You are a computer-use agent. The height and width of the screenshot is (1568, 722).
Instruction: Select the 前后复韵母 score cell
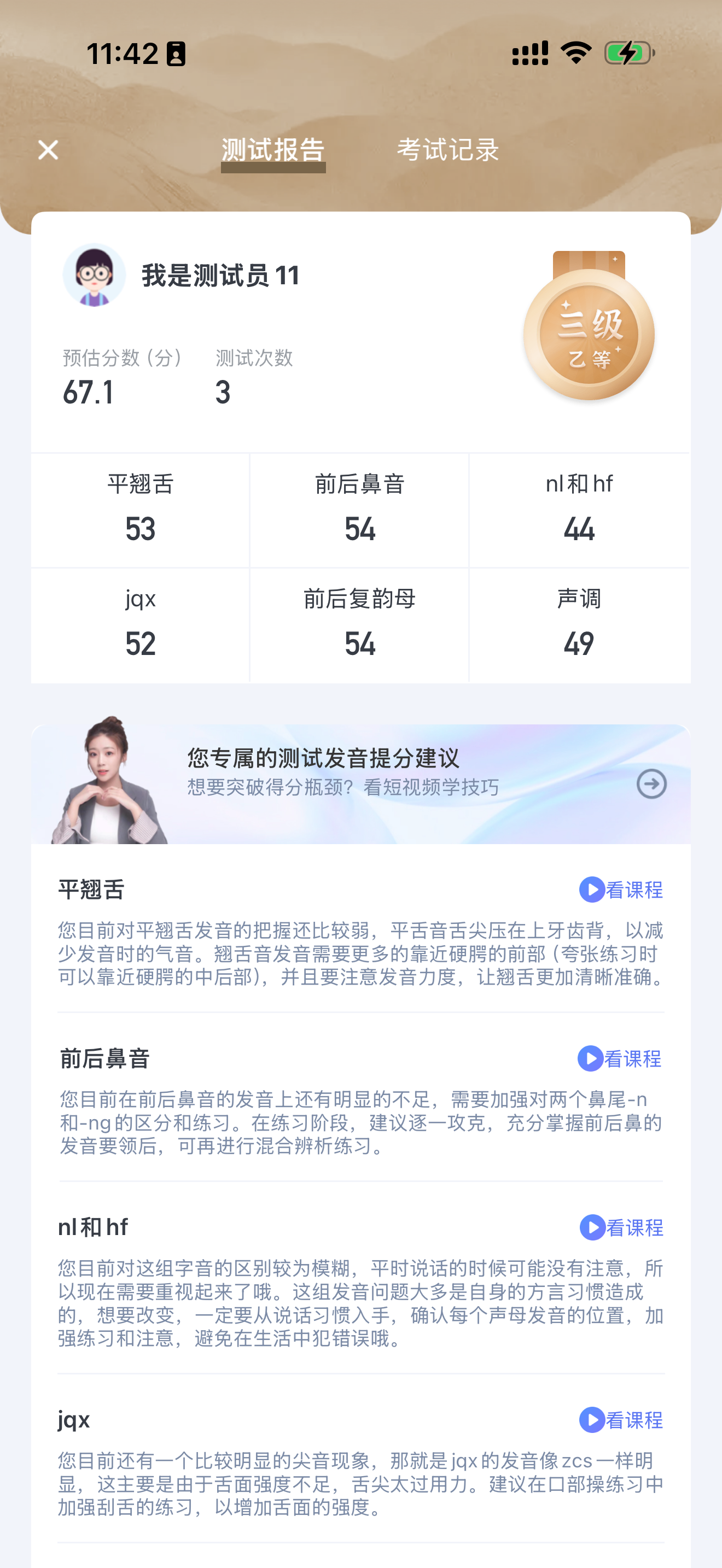359,622
